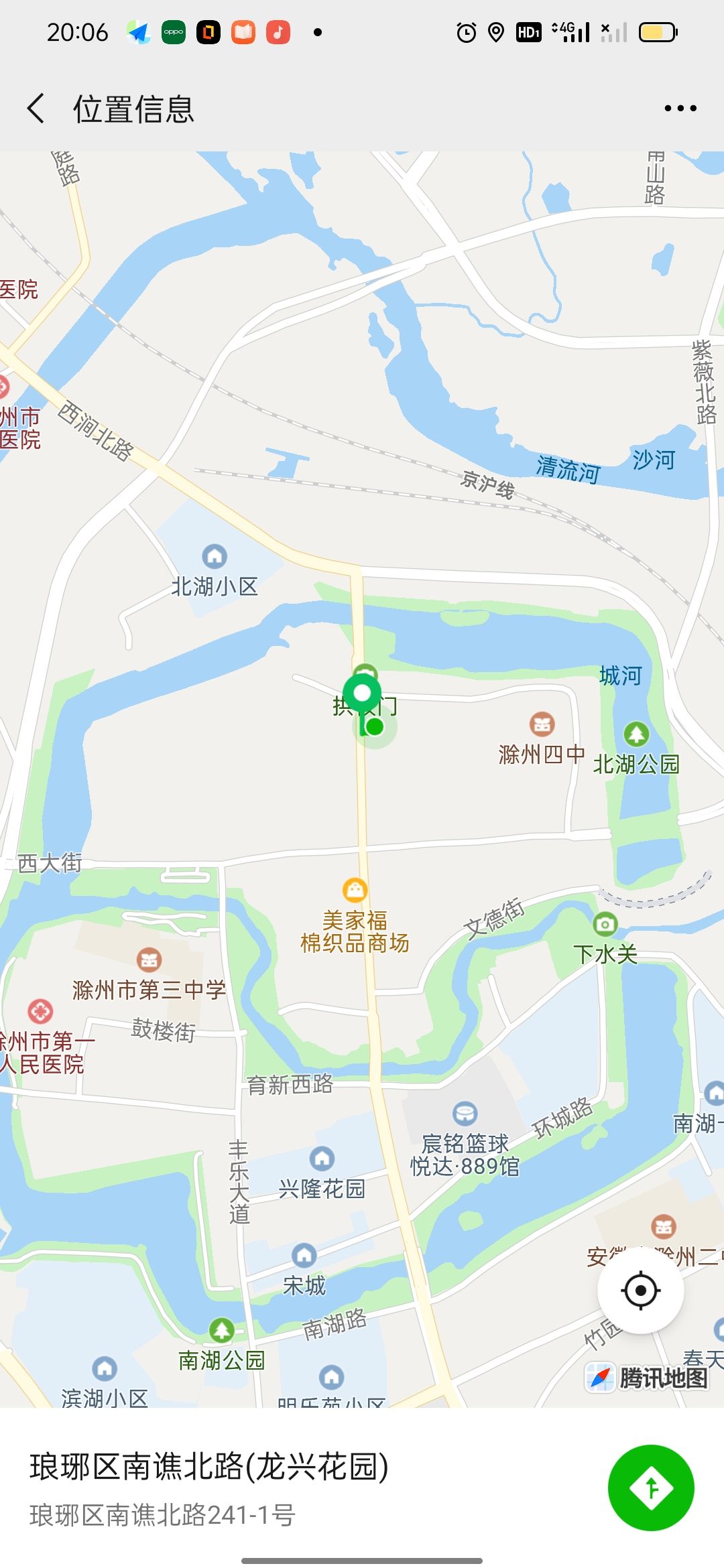This screenshot has width=724, height=1568.
Task: Start navigation with the green button
Action: coord(650,1488)
